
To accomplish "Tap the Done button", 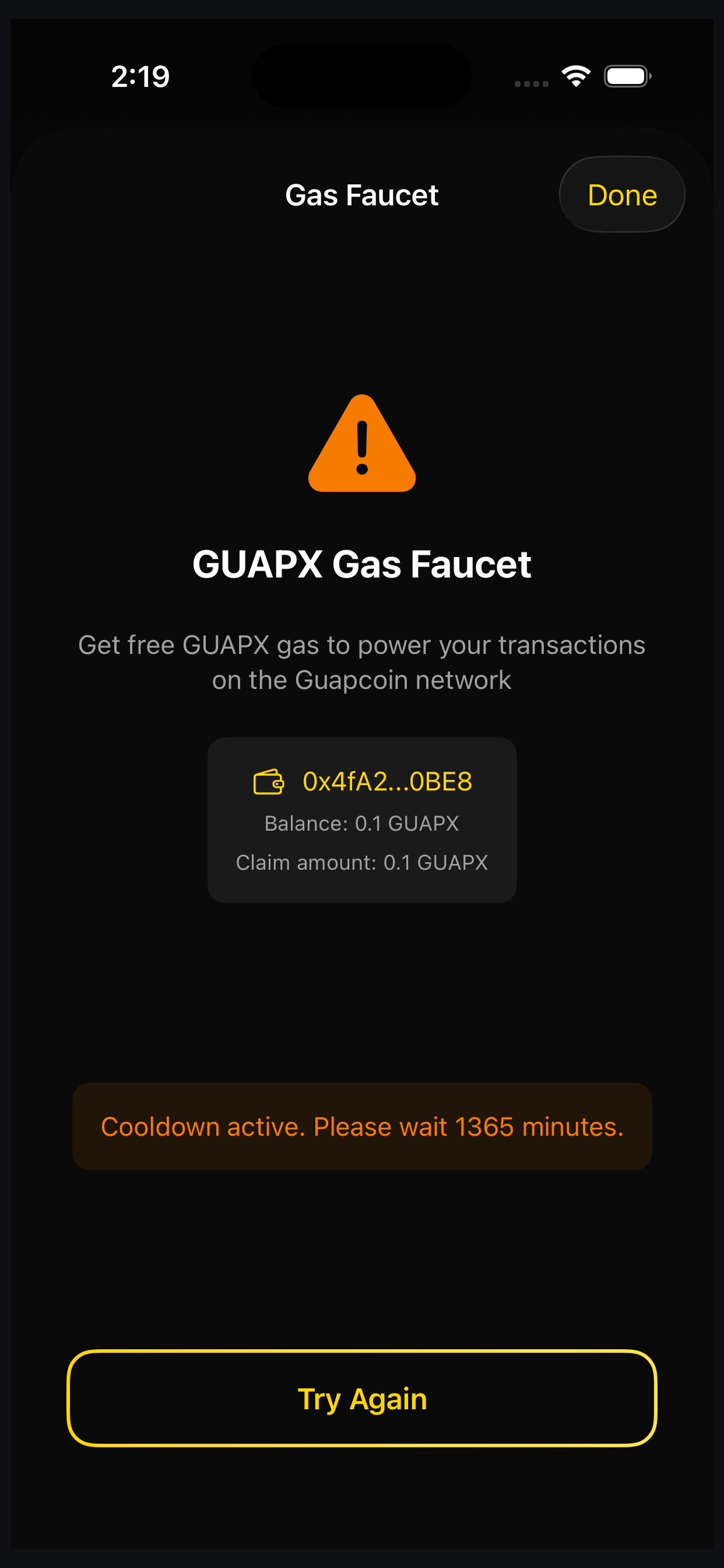I will (x=622, y=194).
